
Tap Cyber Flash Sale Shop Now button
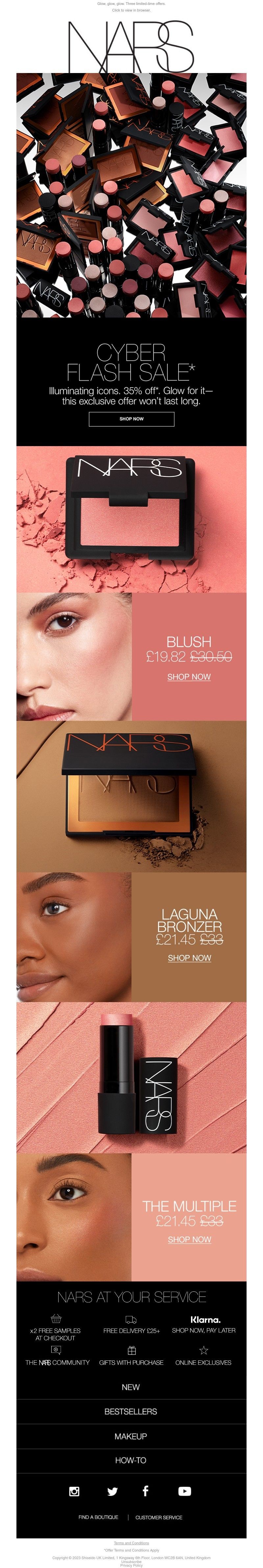pos(131,419)
